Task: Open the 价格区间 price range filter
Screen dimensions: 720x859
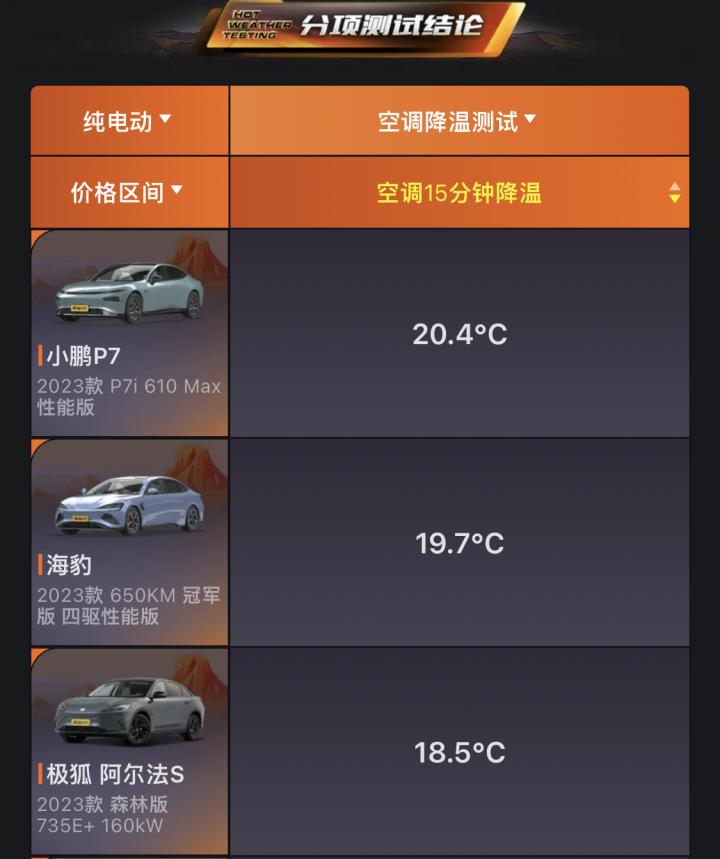Action: [x=128, y=192]
